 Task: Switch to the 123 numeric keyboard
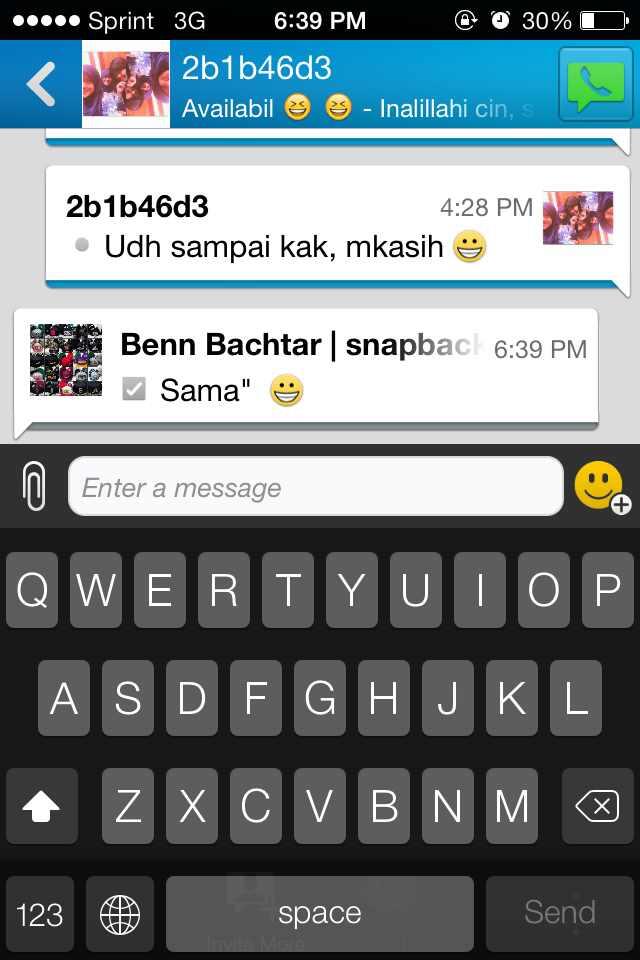point(40,913)
